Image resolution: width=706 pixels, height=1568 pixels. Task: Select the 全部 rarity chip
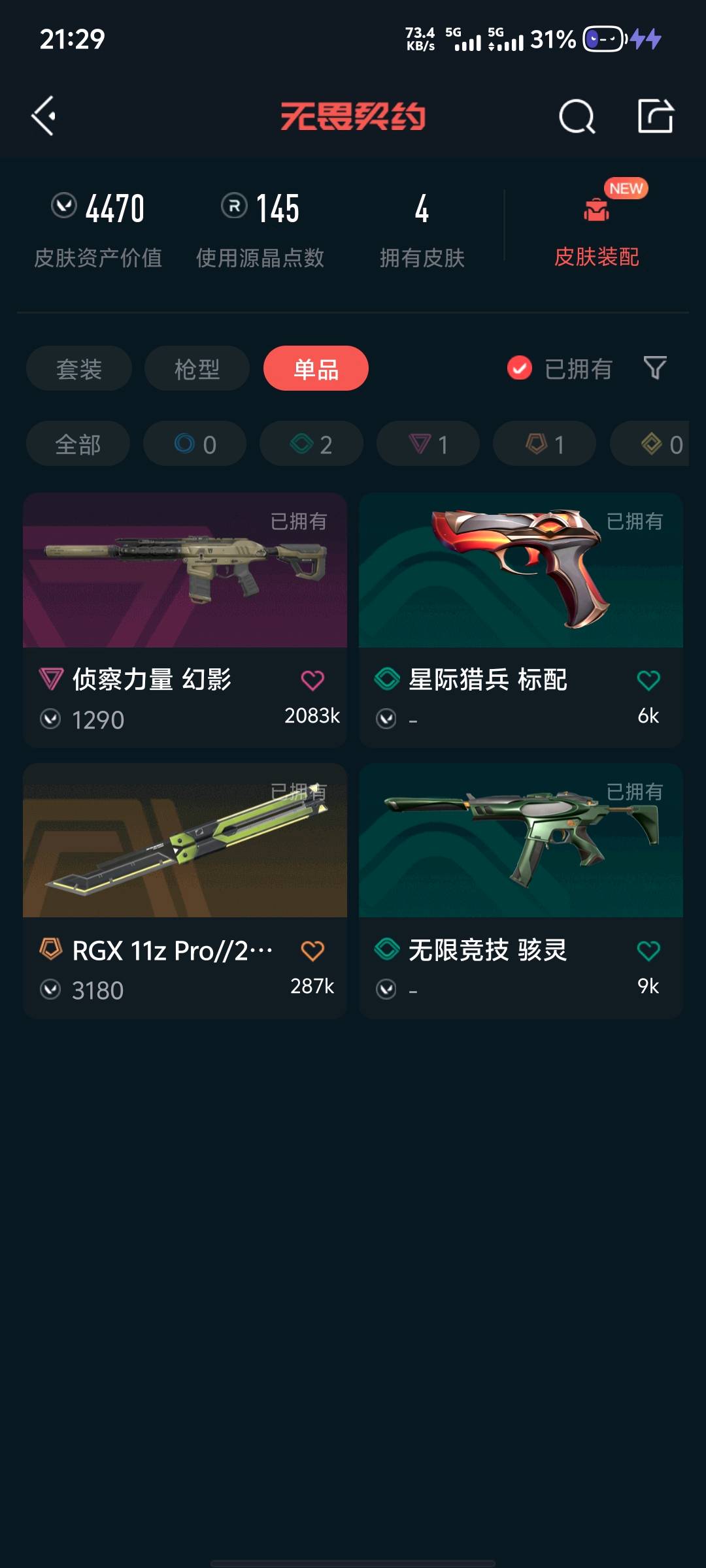(78, 444)
